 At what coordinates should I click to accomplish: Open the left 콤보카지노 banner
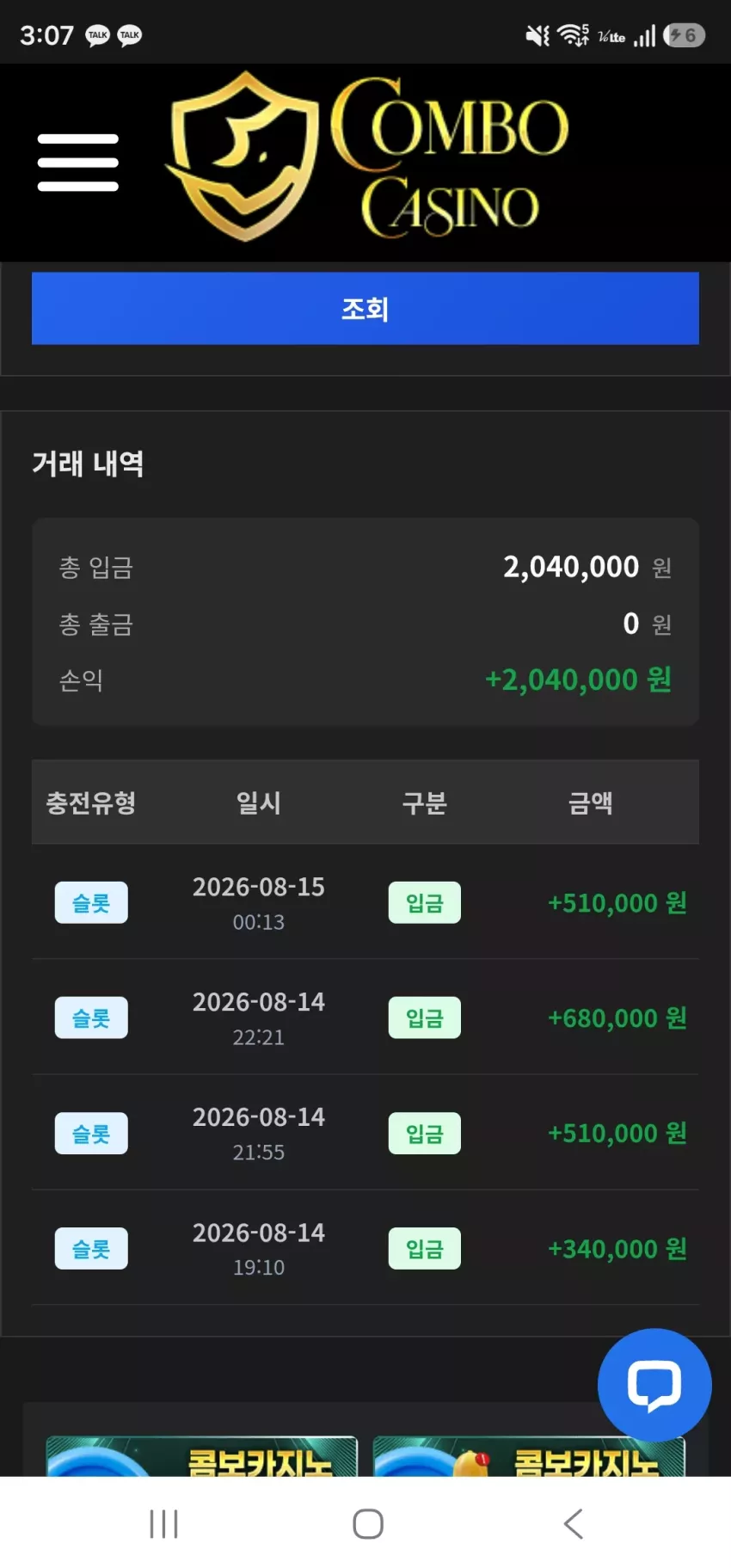point(201,1455)
